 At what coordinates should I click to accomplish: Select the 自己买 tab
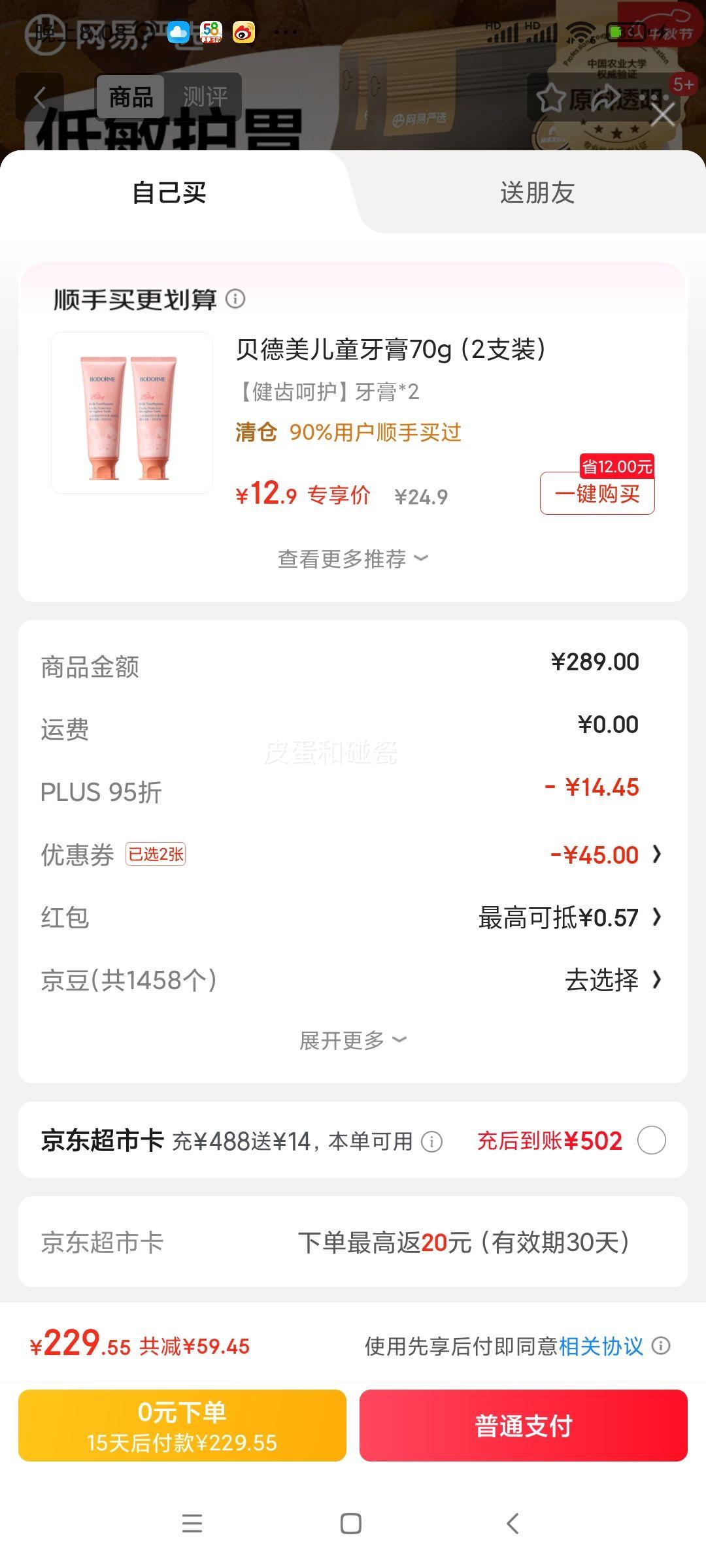tap(169, 193)
